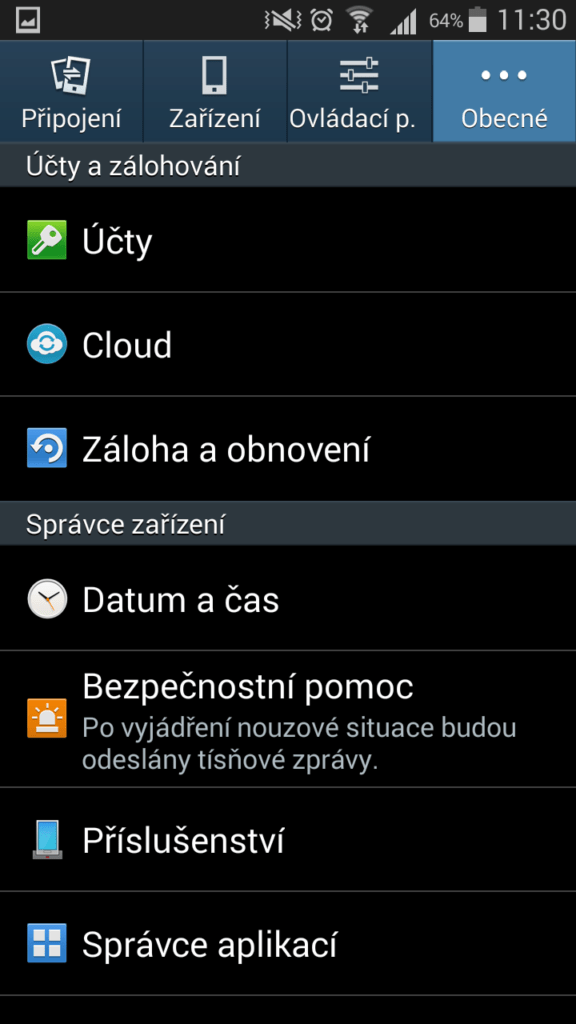Select the Obecné tab
The image size is (576, 1024).
[x=504, y=91]
